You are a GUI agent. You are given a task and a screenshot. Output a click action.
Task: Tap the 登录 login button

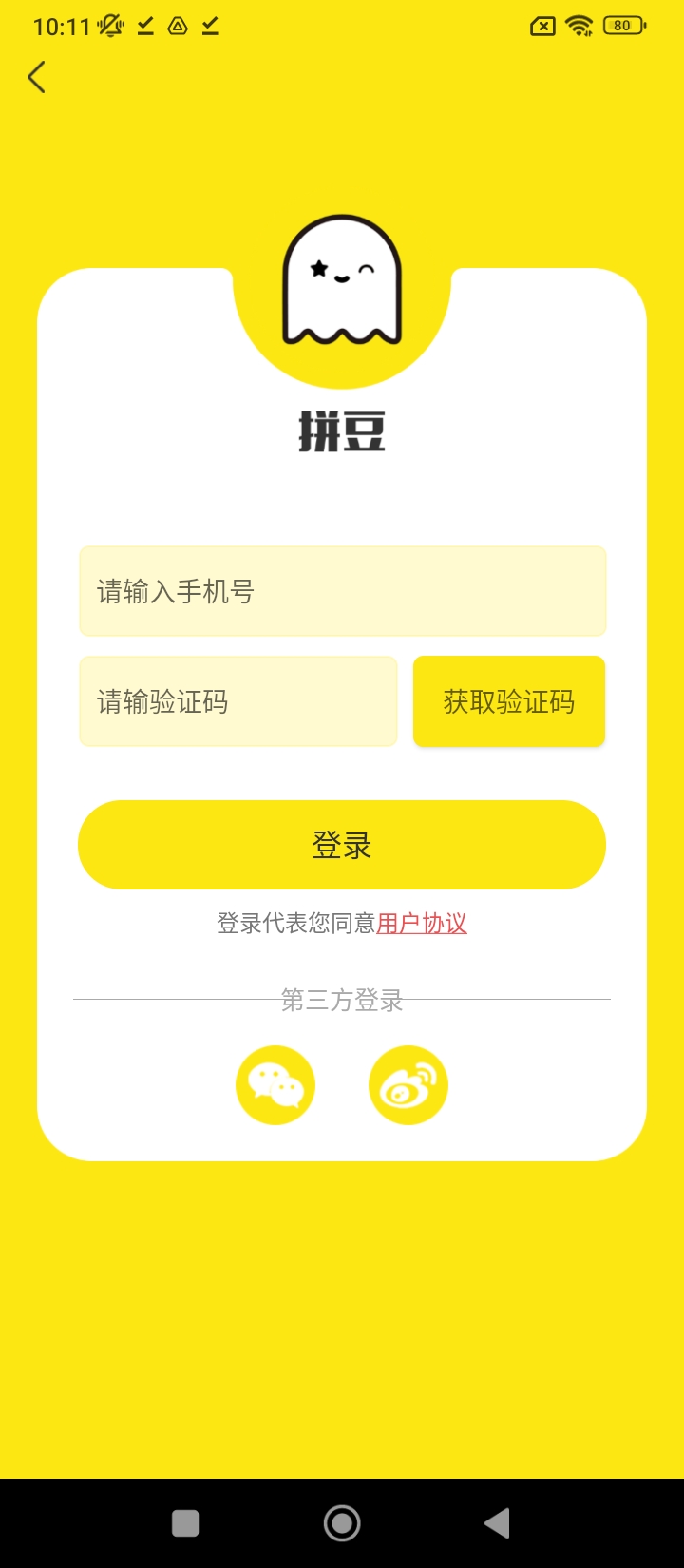(342, 845)
